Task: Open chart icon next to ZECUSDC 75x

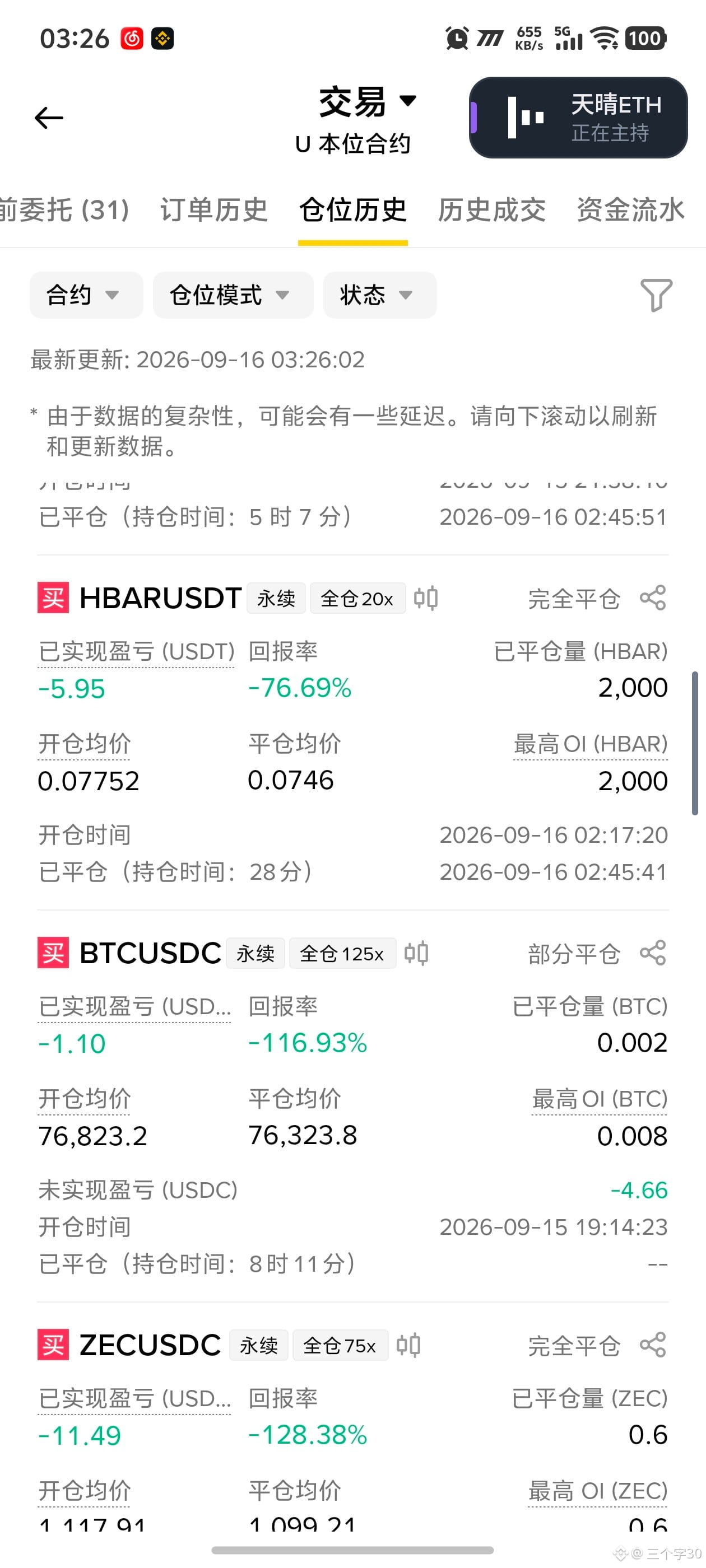Action: (408, 1345)
